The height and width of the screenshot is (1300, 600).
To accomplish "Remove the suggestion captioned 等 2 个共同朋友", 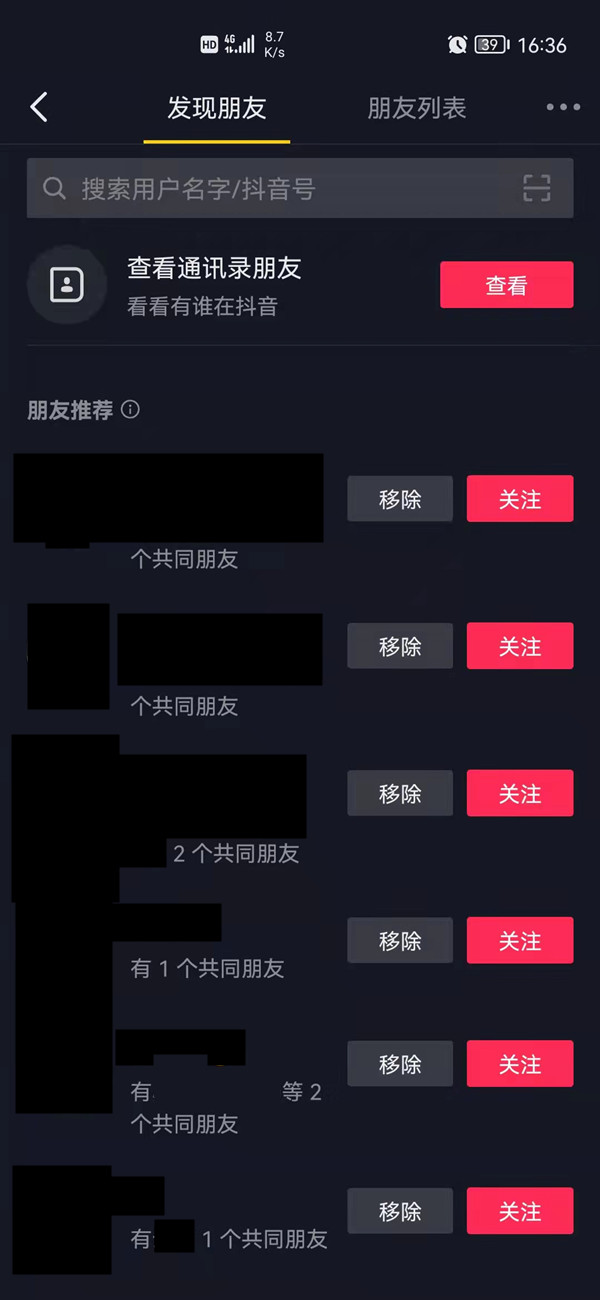I will tap(400, 1064).
